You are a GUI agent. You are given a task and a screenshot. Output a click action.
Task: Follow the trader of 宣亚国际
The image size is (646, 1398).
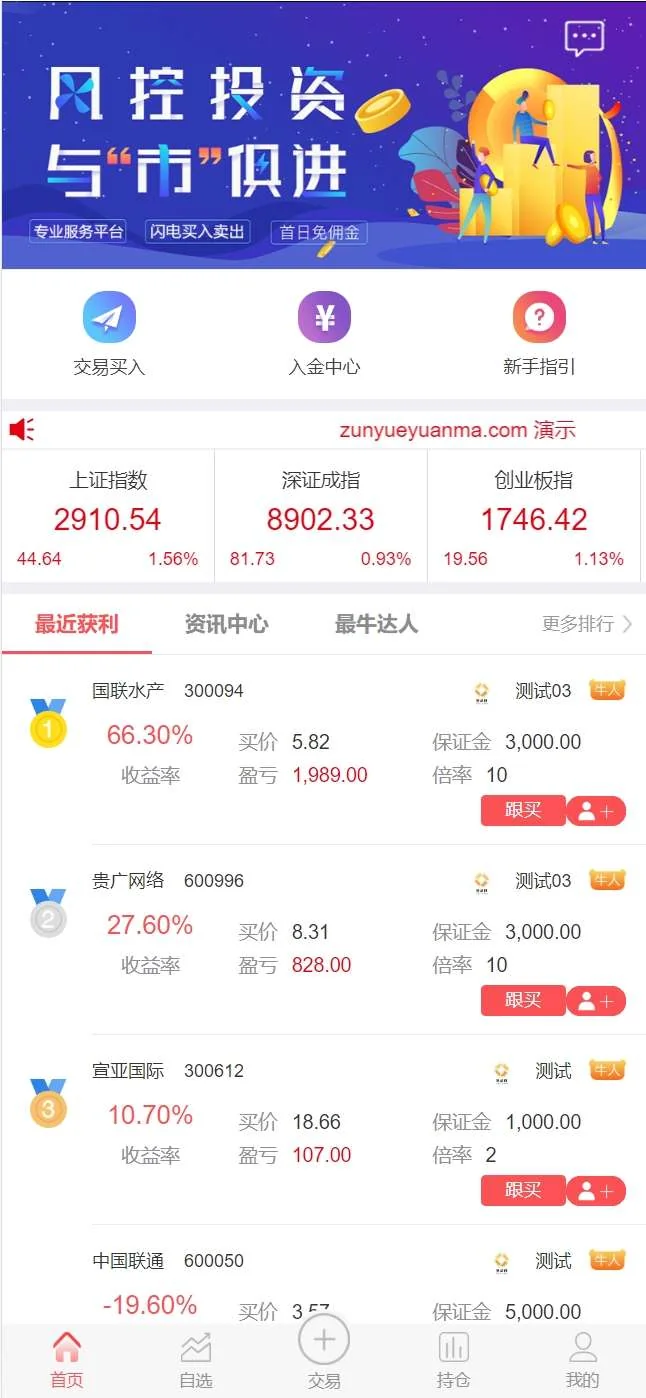596,1191
